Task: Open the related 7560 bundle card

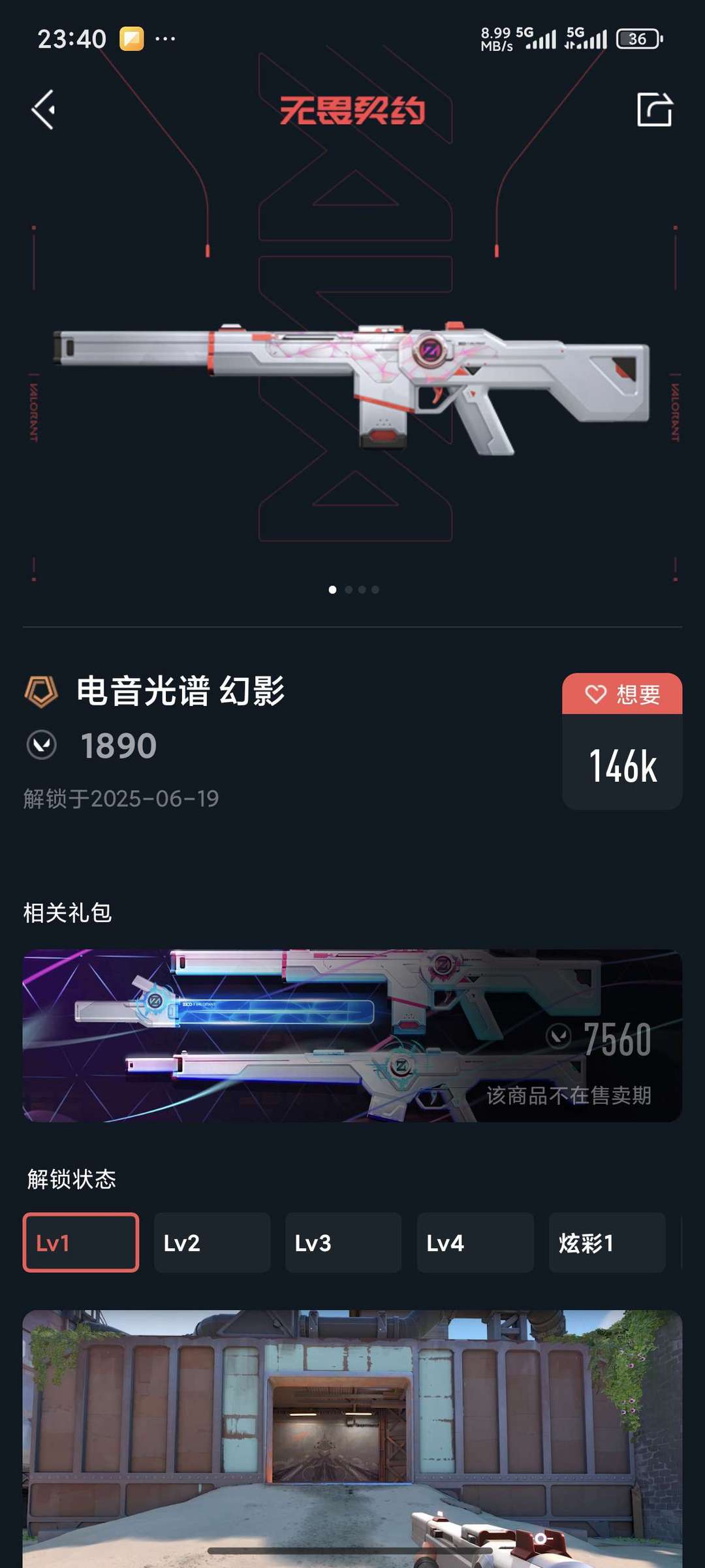Action: 352,1035
